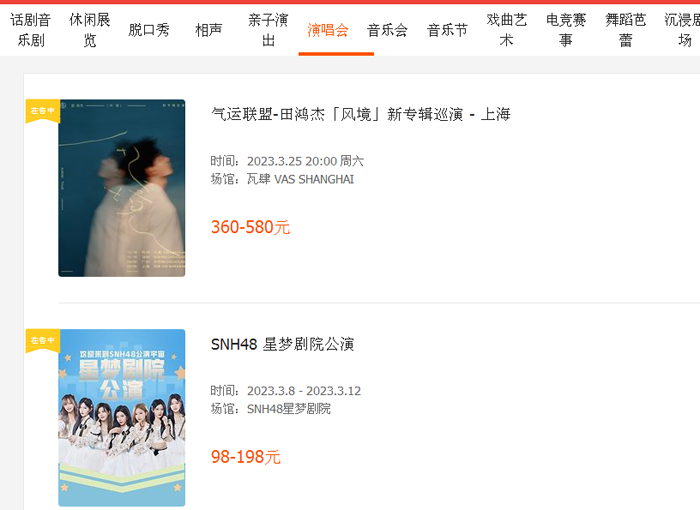Switch to 亲子演出 category

pos(268,30)
